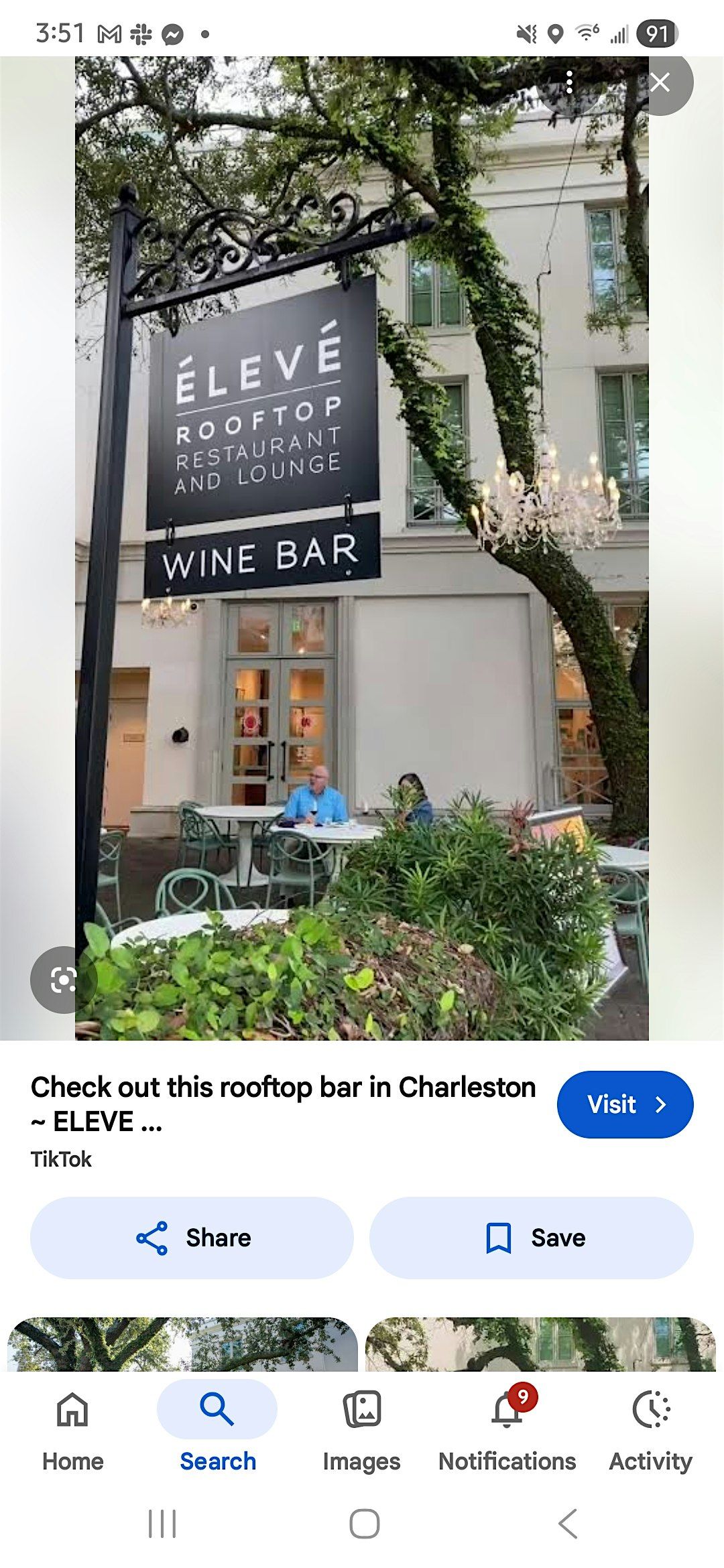
Task: Tap the system back button
Action: 567,1524
